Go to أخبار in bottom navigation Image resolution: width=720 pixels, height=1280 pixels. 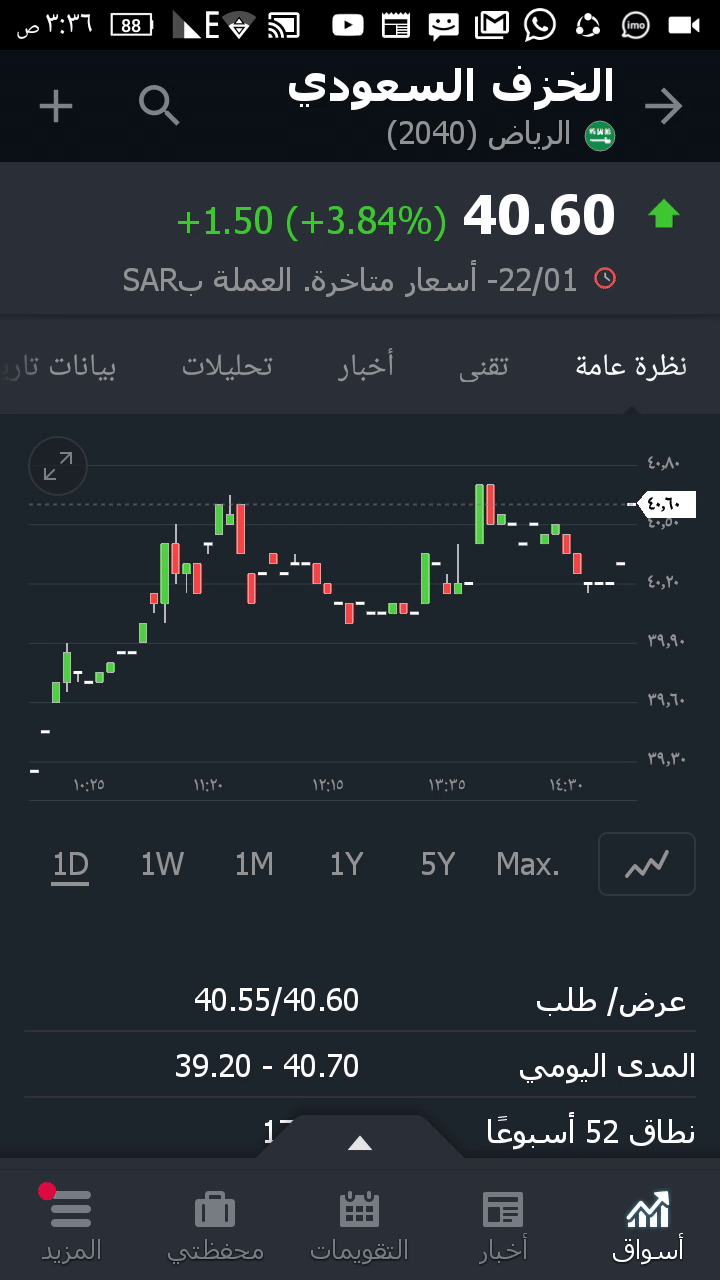coord(503,1224)
